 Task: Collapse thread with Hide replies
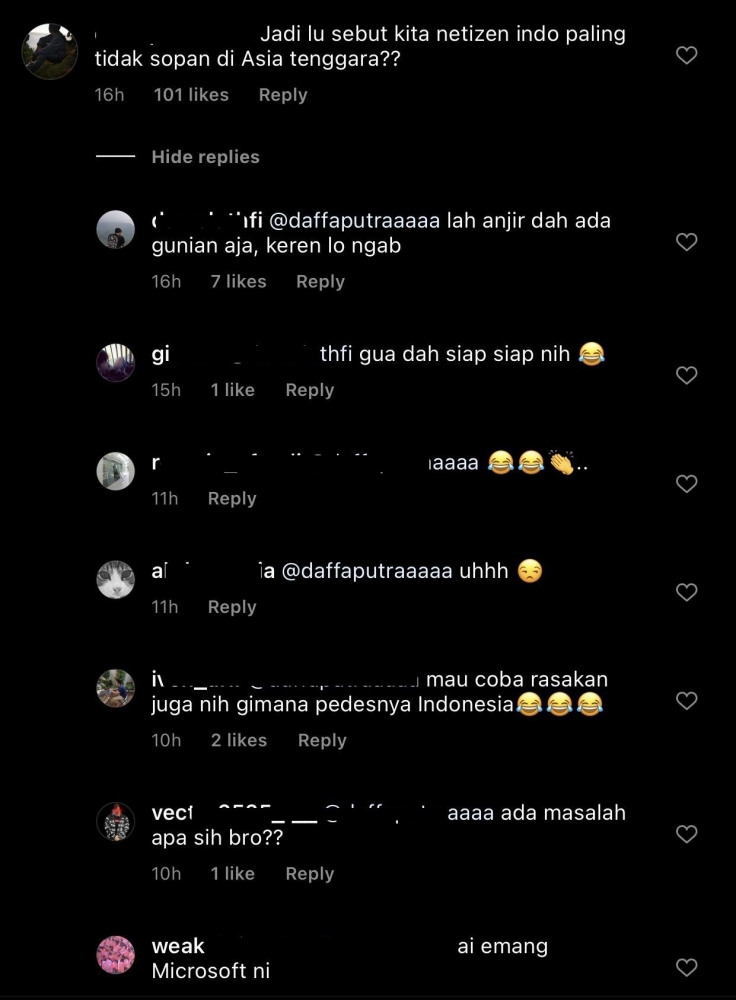pyautogui.click(x=205, y=157)
